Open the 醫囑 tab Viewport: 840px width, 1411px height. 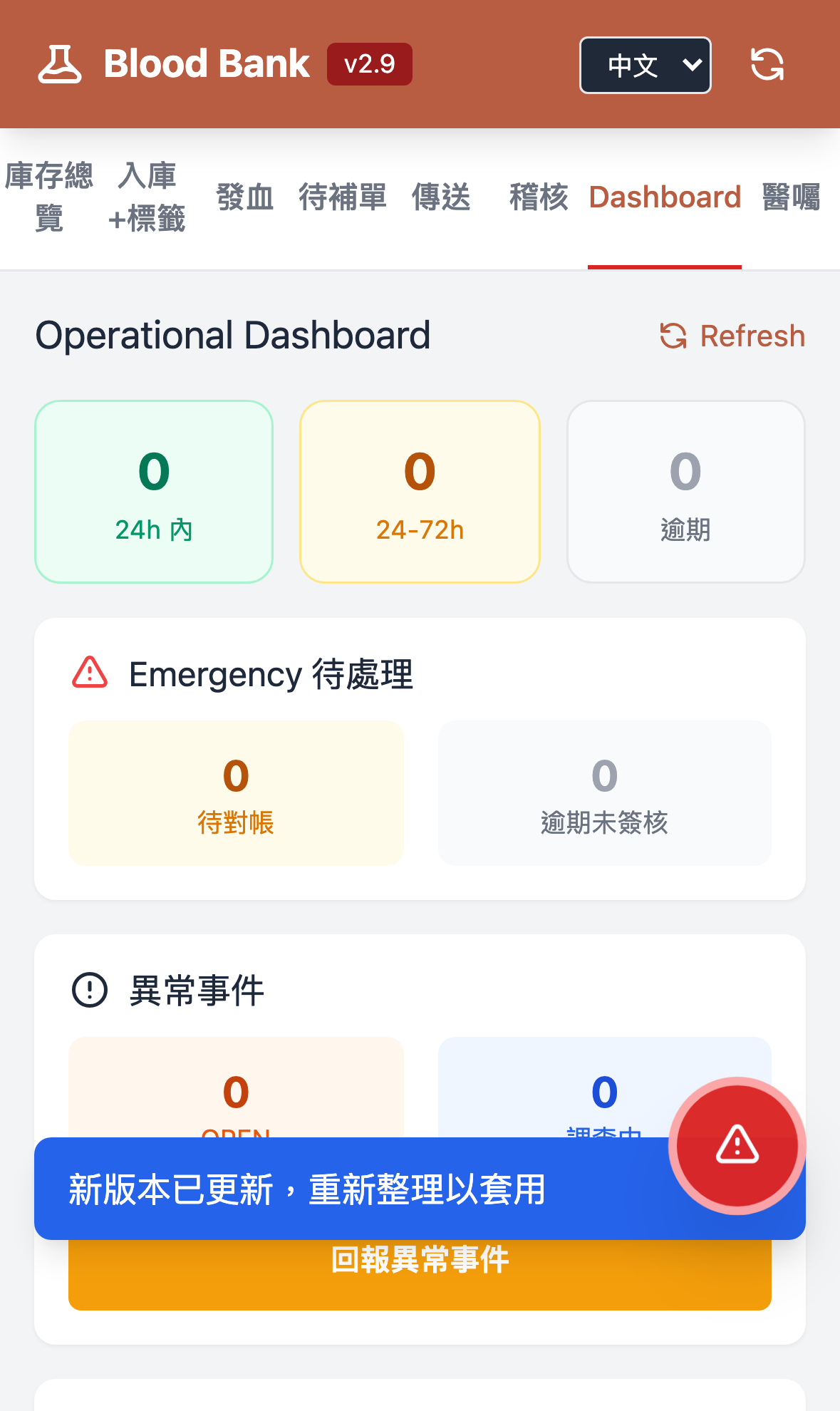click(791, 197)
